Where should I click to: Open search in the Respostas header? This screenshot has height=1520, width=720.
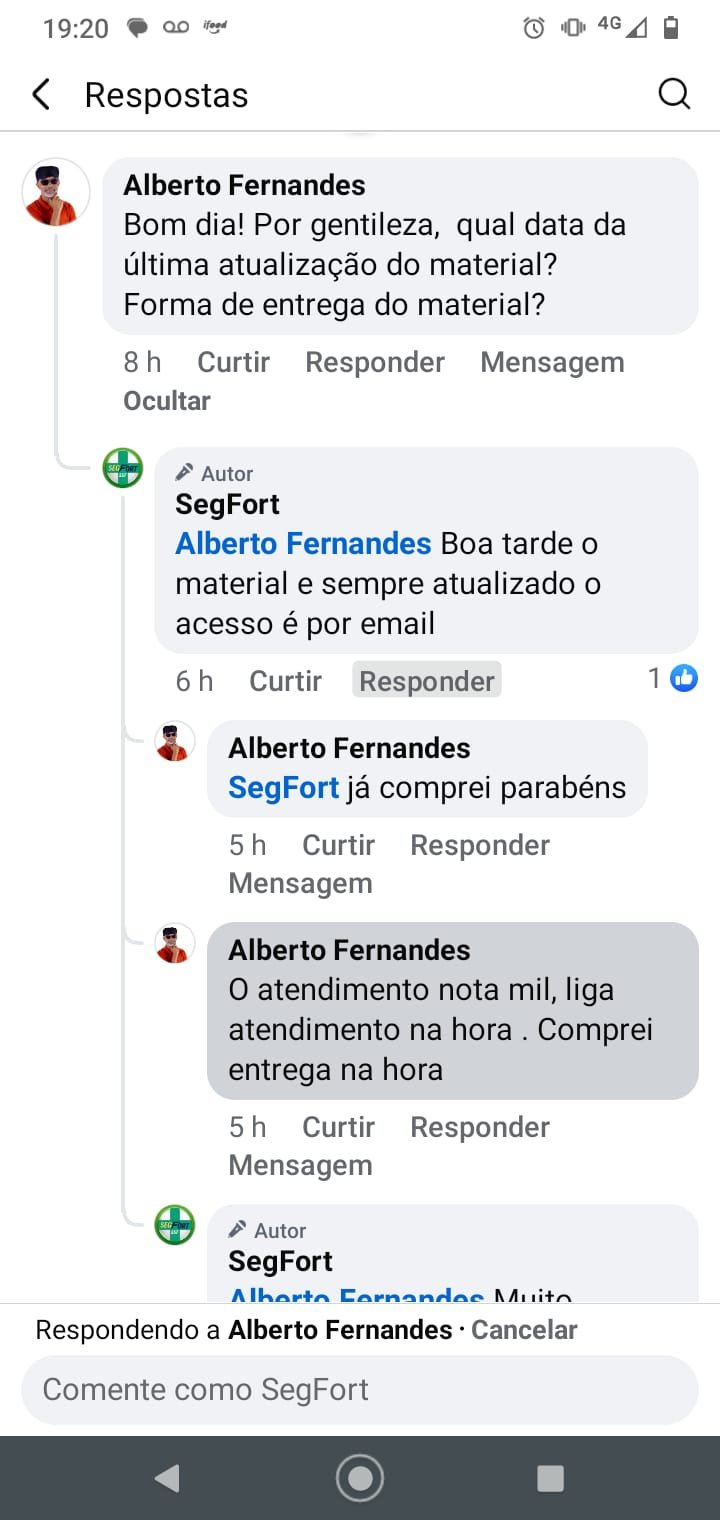674,95
